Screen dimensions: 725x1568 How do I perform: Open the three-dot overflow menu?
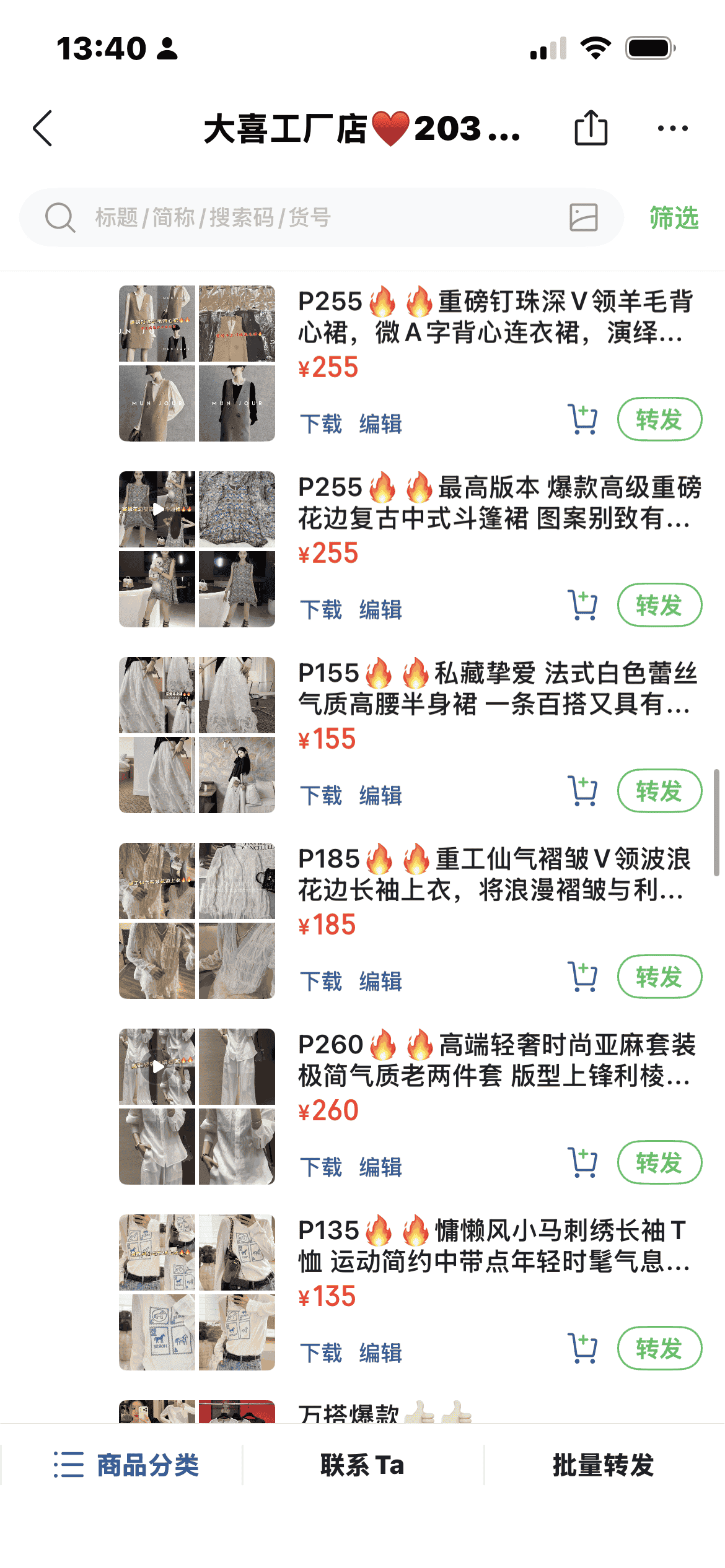pos(672,129)
